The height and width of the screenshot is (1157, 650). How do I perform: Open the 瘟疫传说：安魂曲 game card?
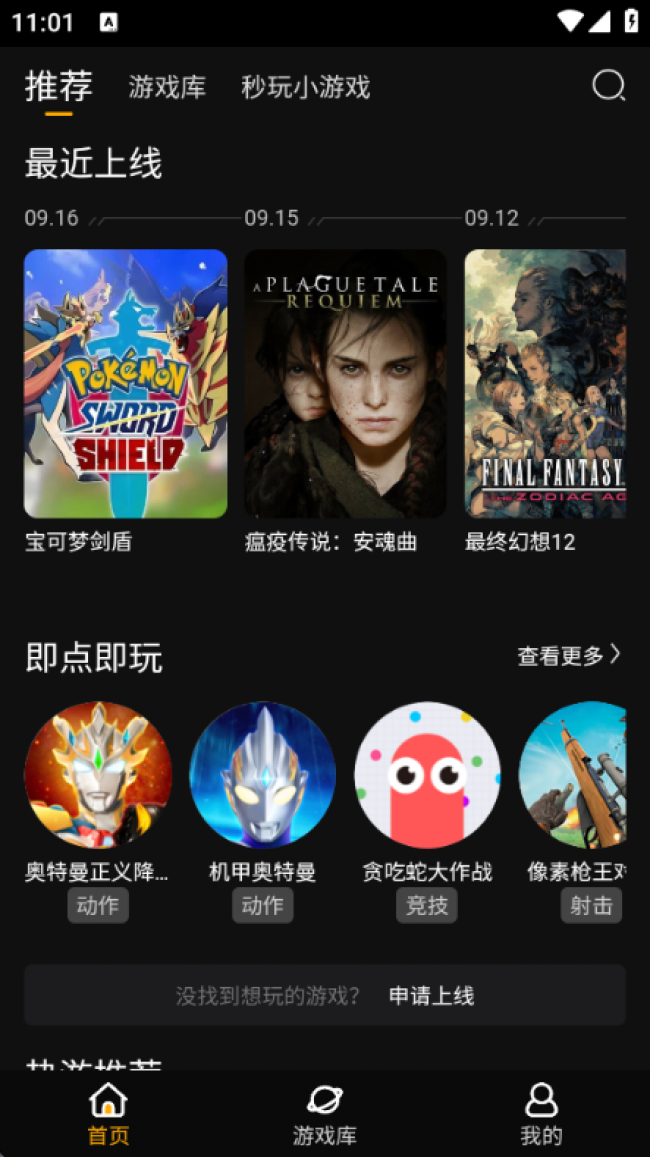tap(345, 384)
